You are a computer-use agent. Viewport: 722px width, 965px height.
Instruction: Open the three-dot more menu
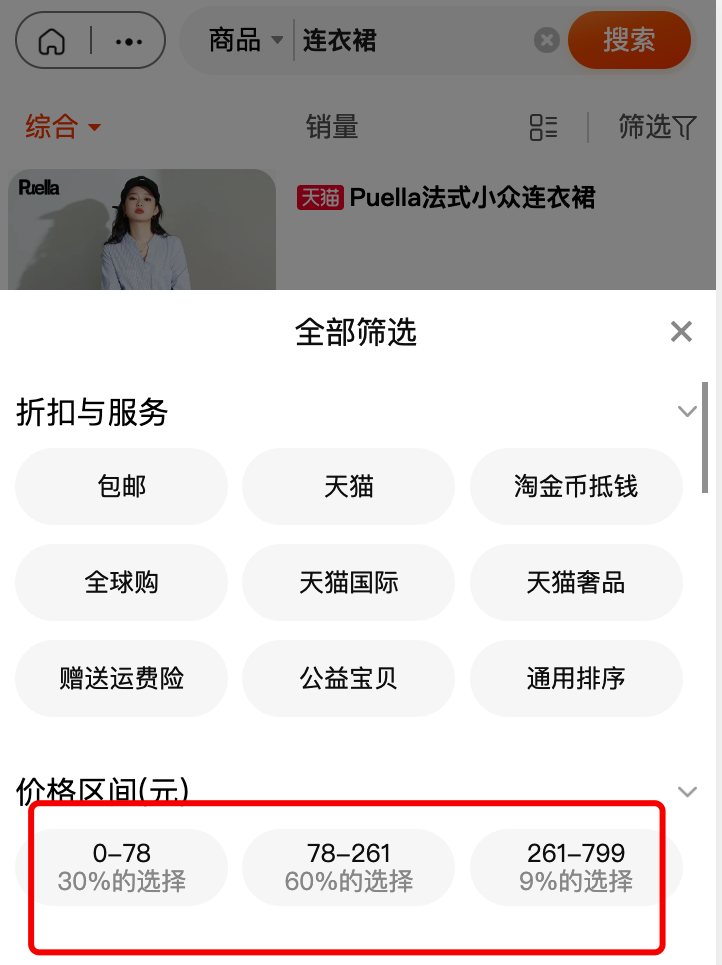coord(129,41)
